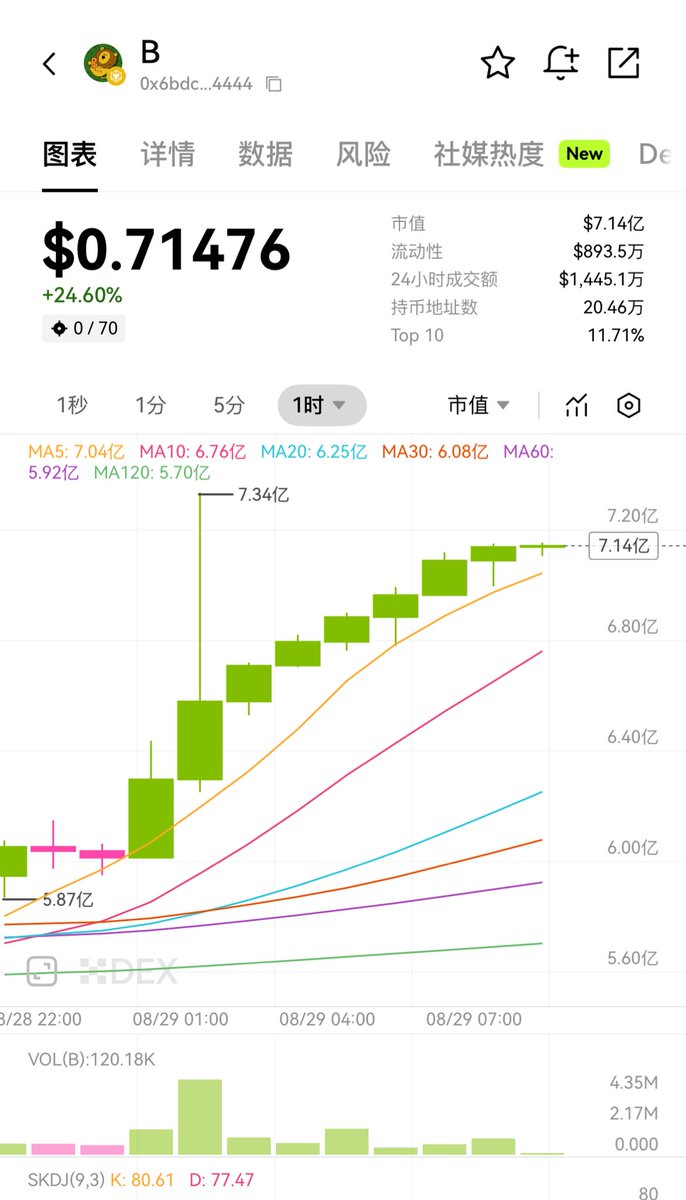
Task: Open the 社媒热度 tab
Action: click(x=489, y=154)
